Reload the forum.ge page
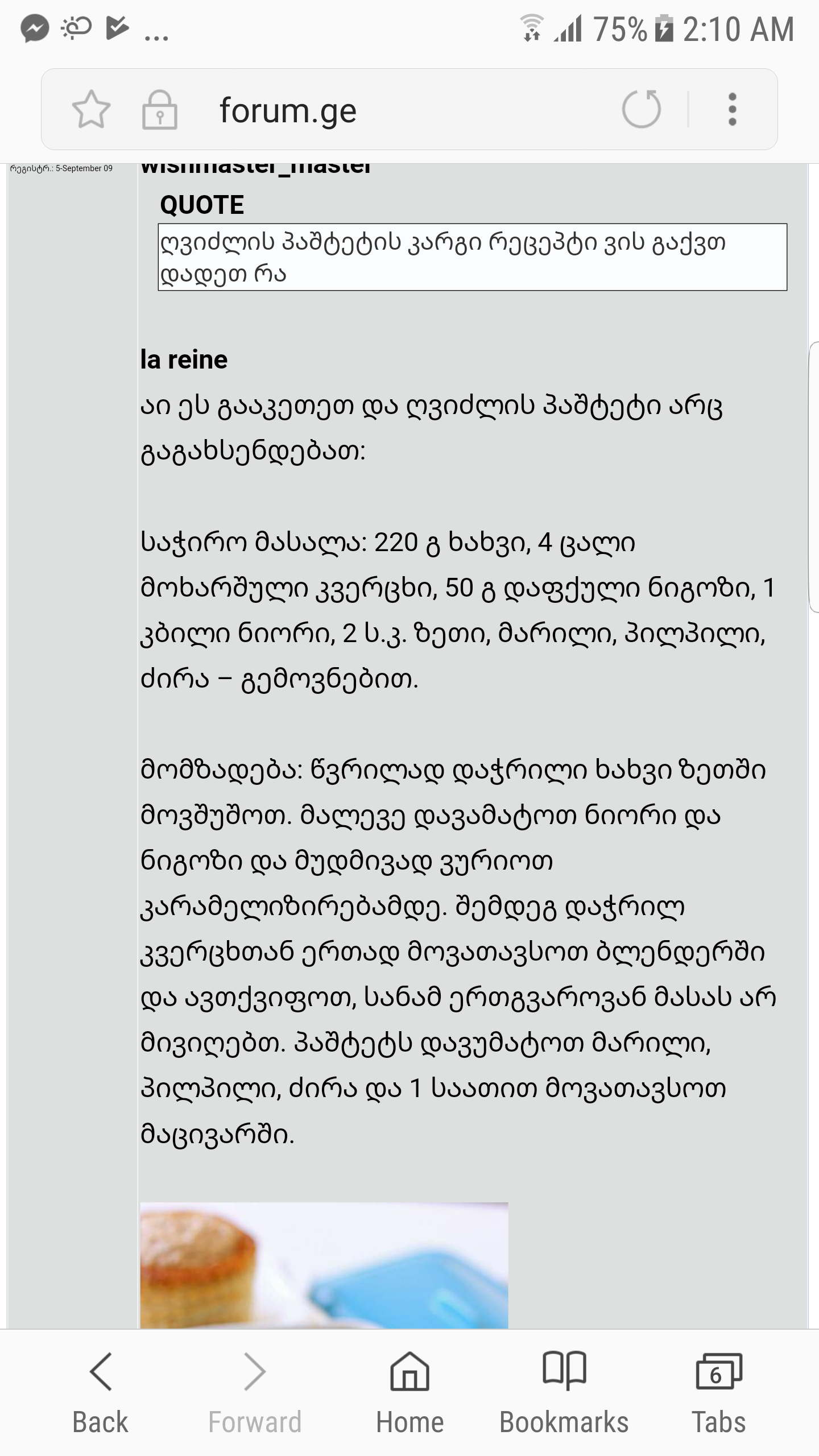The height and width of the screenshot is (1456, 819). tap(641, 109)
